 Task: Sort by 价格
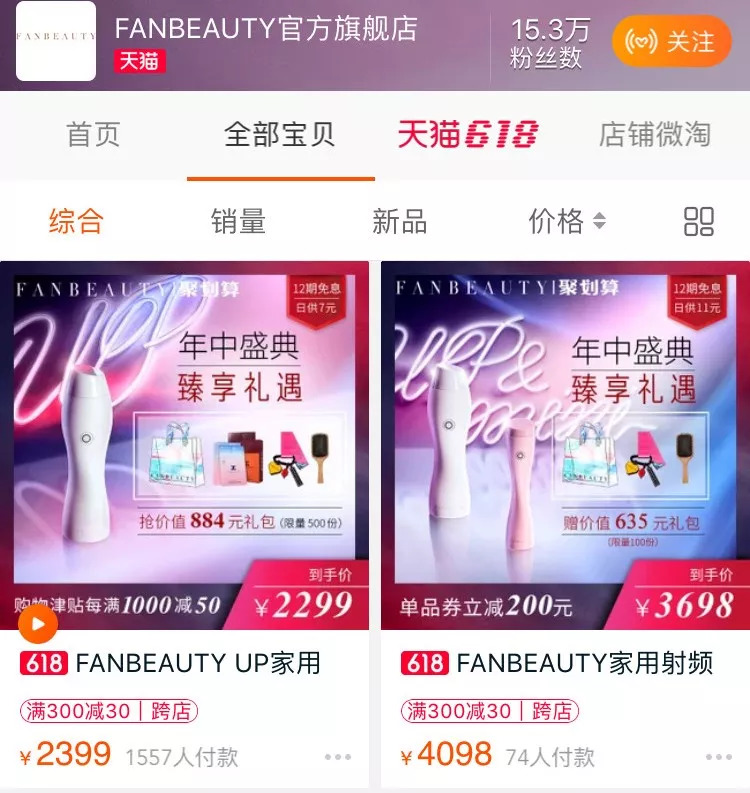(567, 222)
